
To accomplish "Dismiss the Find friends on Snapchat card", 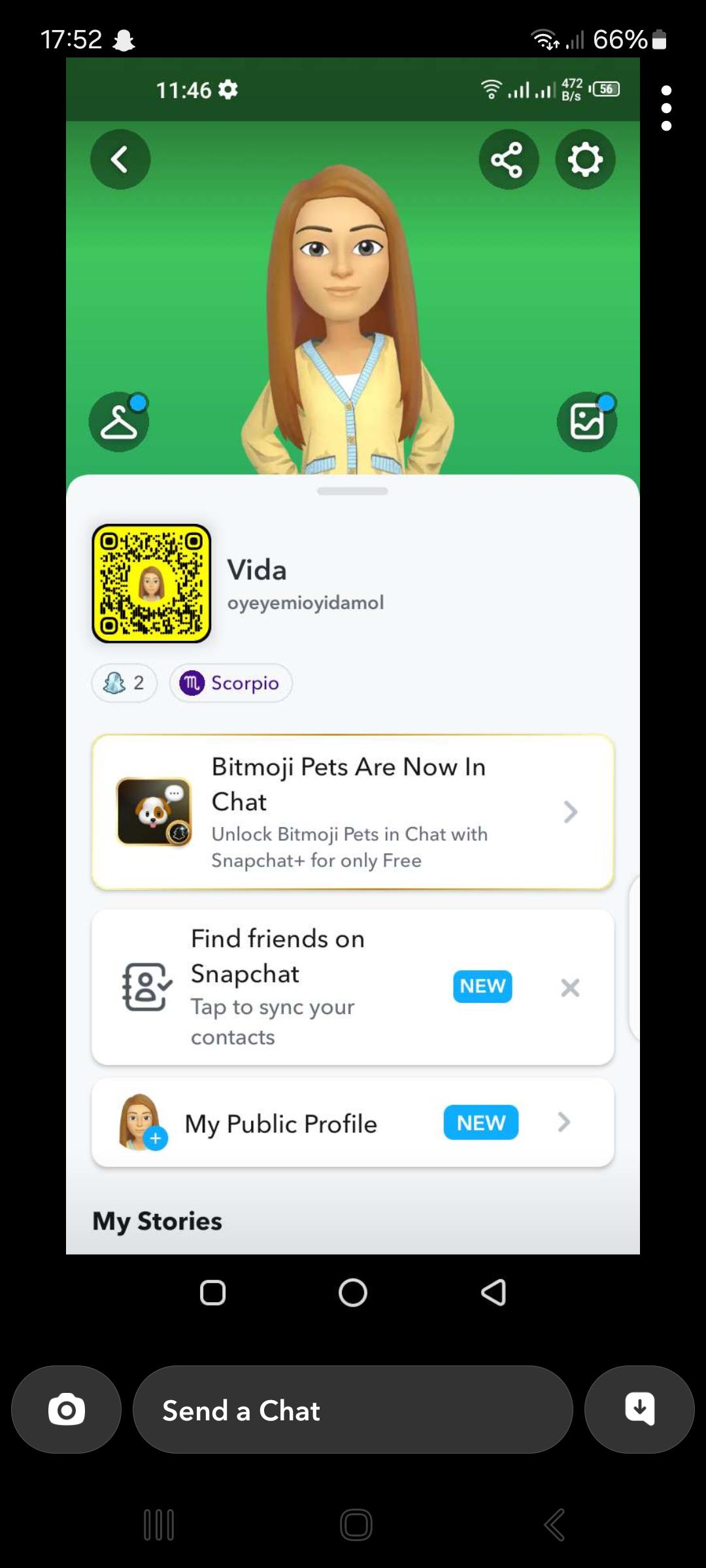I will click(569, 988).
